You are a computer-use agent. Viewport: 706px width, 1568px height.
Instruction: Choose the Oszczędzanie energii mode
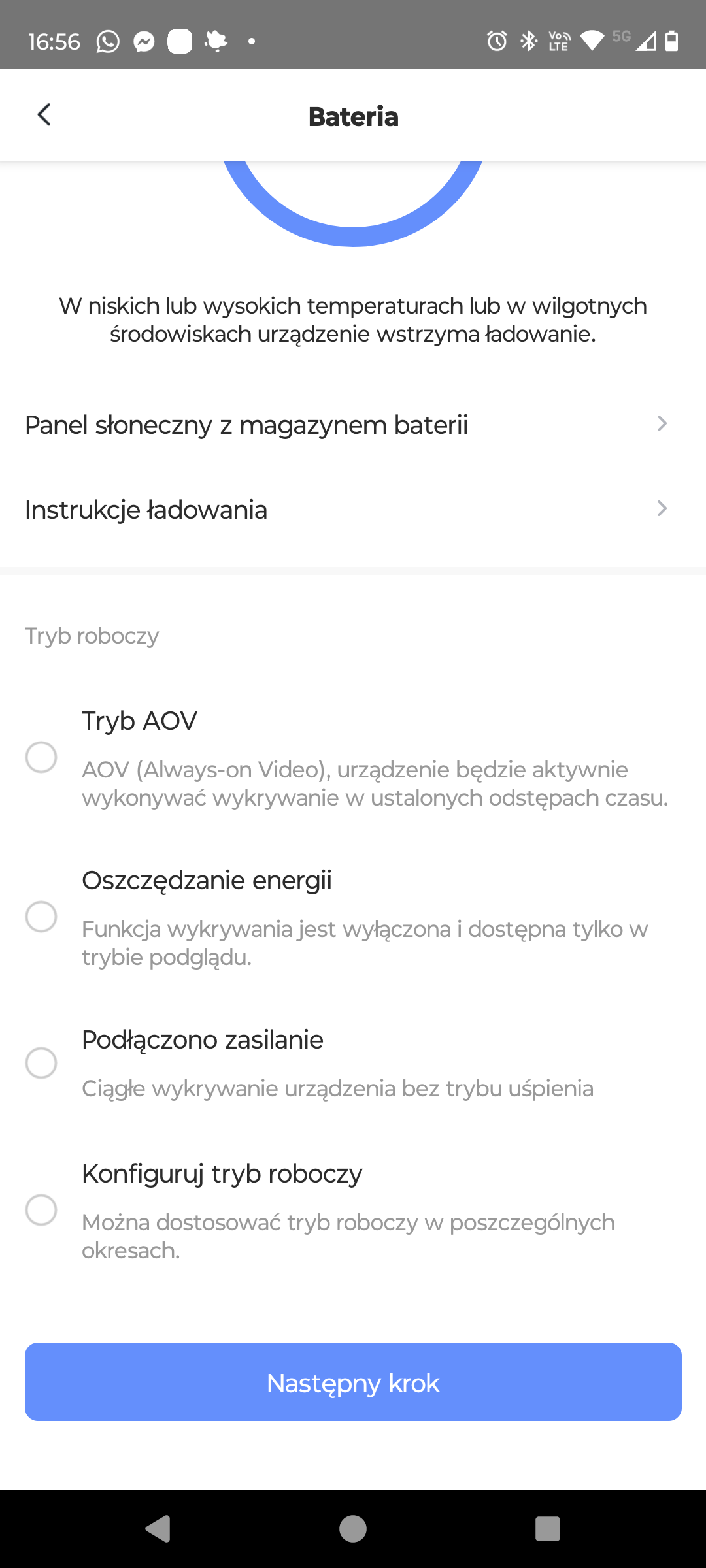coord(41,917)
